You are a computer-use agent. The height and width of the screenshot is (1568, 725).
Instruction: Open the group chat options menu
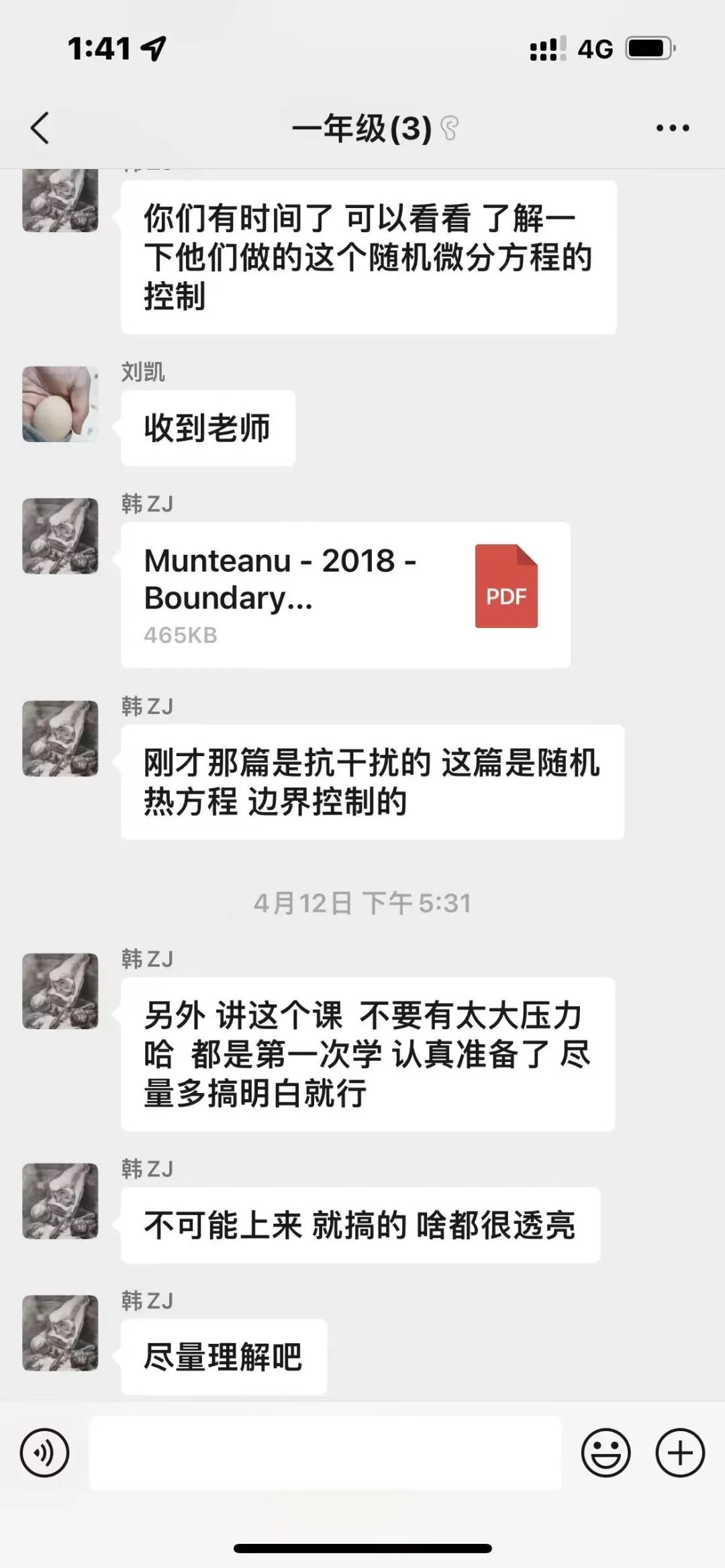click(673, 127)
